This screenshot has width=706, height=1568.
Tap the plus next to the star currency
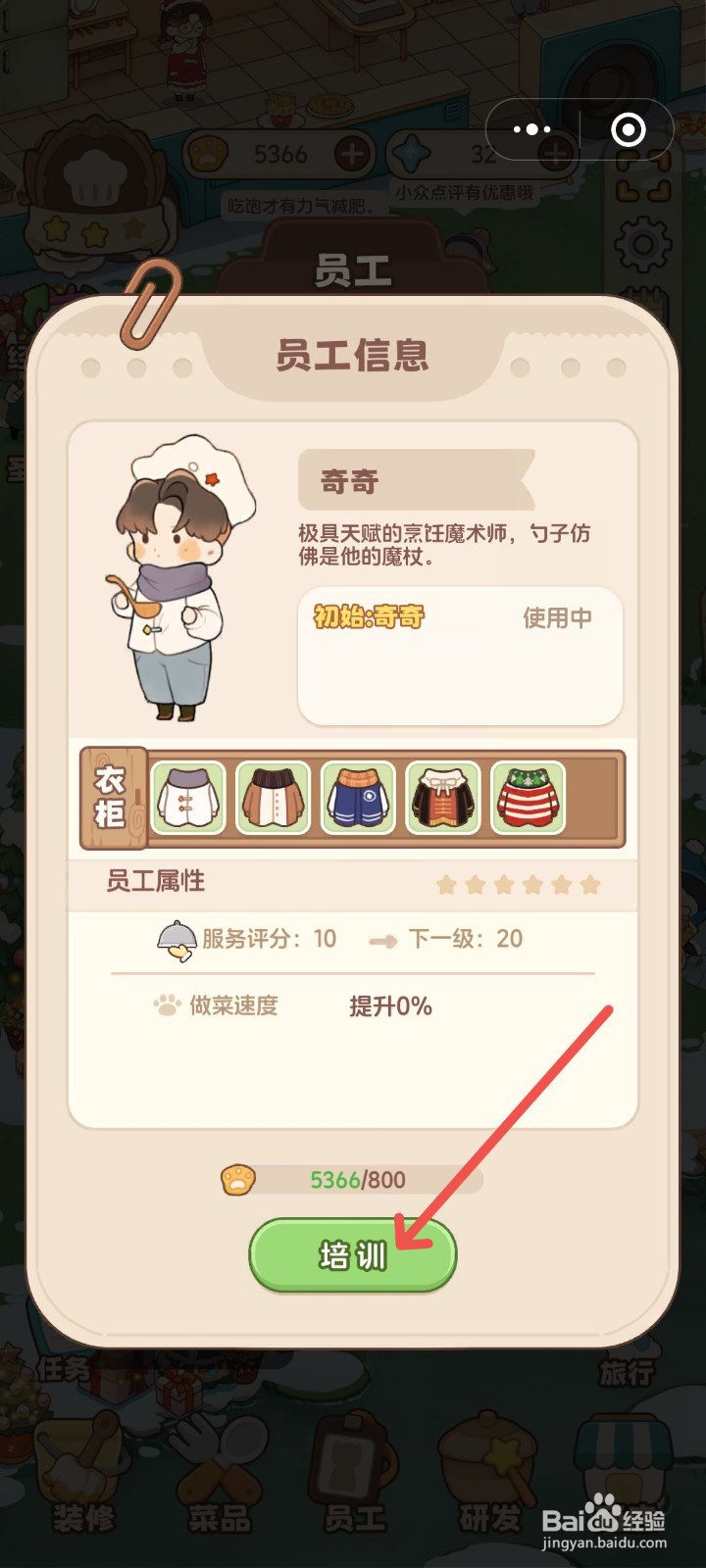pyautogui.click(x=555, y=153)
